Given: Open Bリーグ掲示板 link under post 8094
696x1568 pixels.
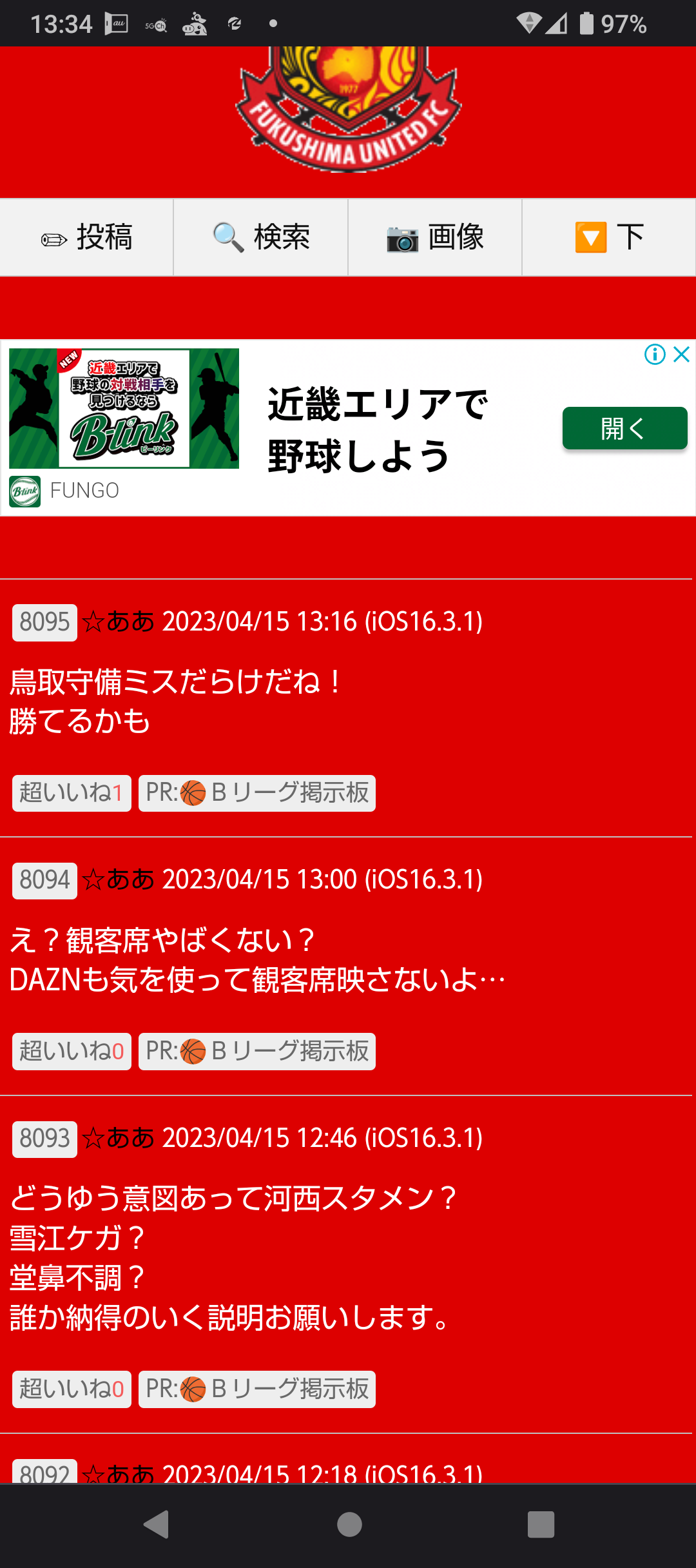Looking at the screenshot, I should pyautogui.click(x=257, y=1052).
